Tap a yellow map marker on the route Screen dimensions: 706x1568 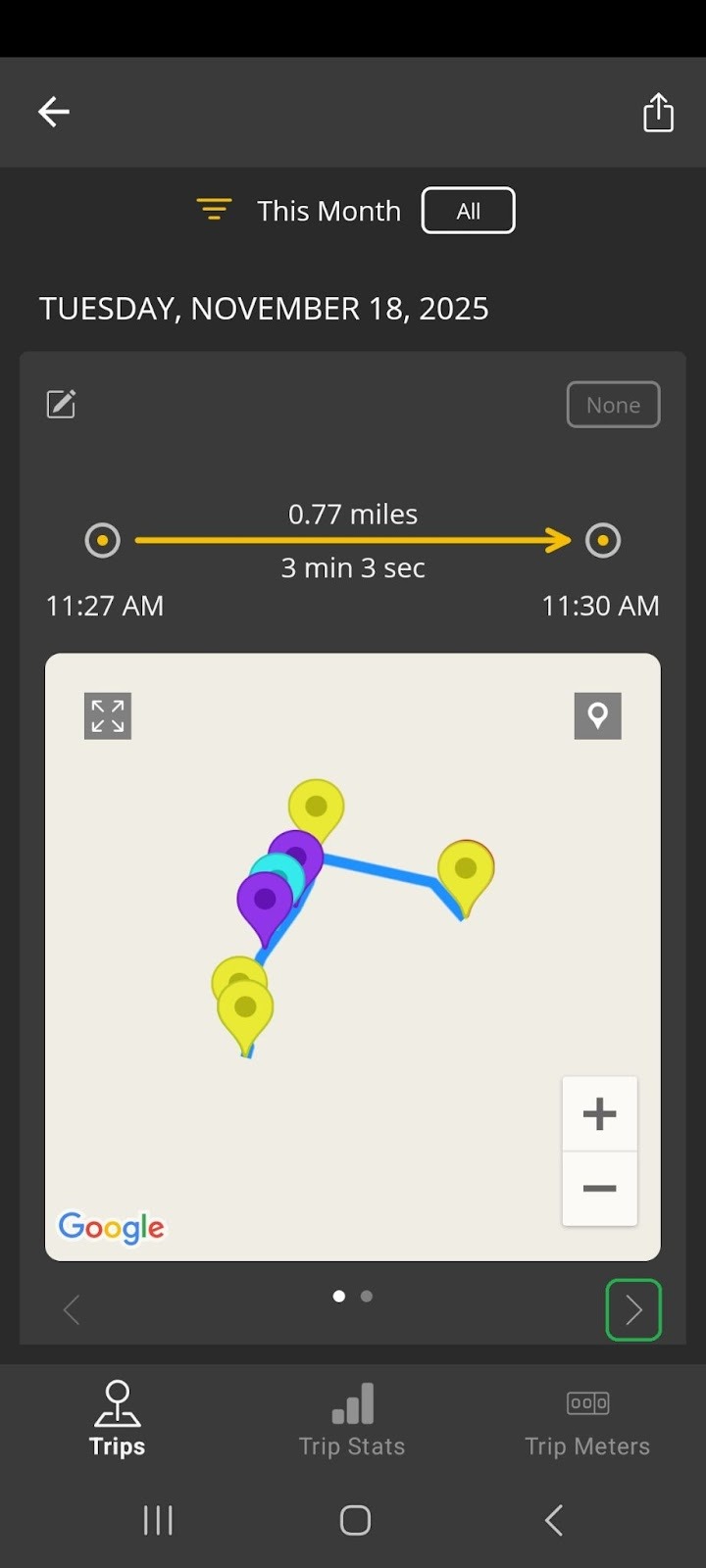[316, 806]
